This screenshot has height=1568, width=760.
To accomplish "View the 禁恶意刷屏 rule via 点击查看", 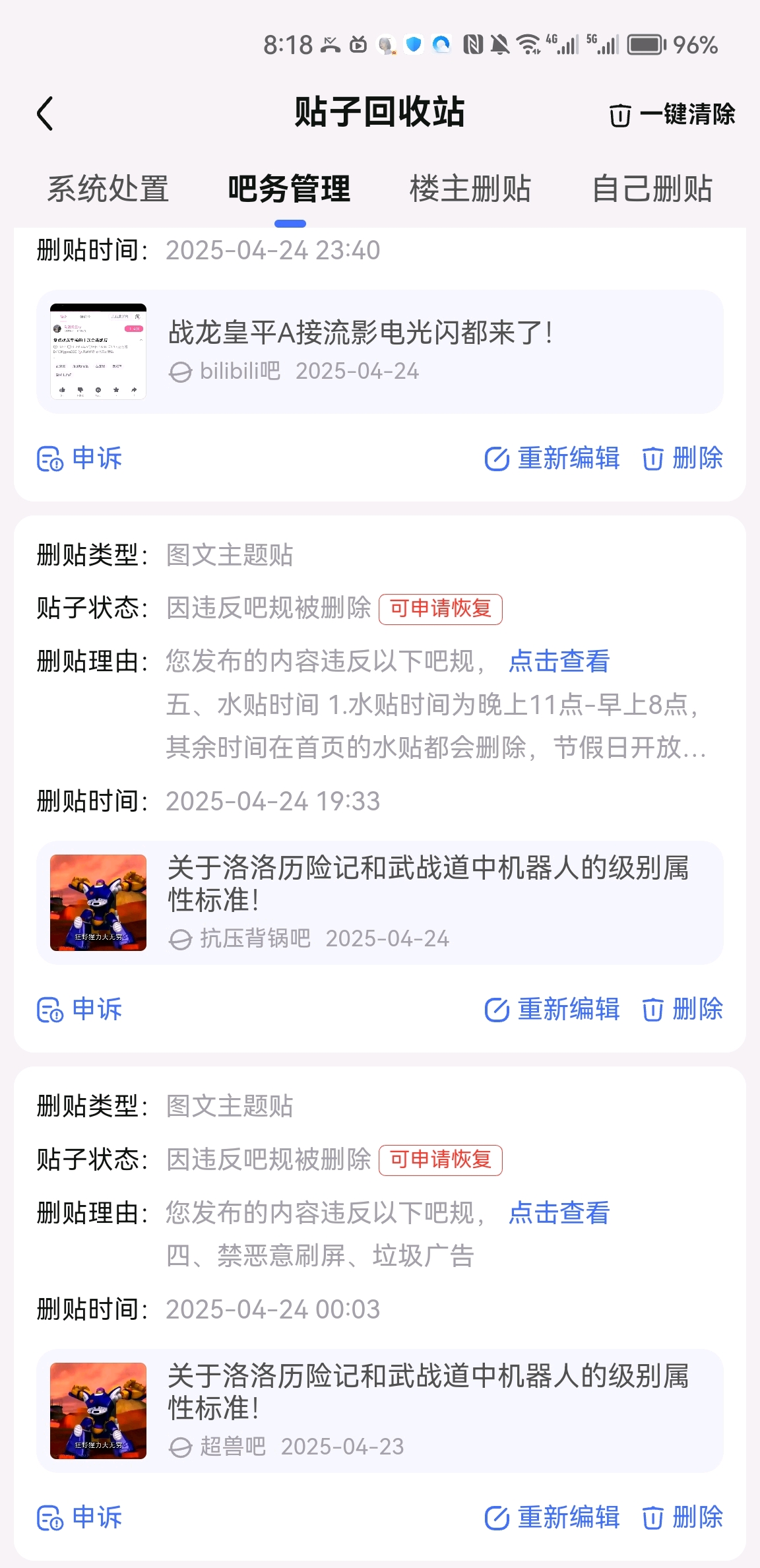I will (559, 1212).
